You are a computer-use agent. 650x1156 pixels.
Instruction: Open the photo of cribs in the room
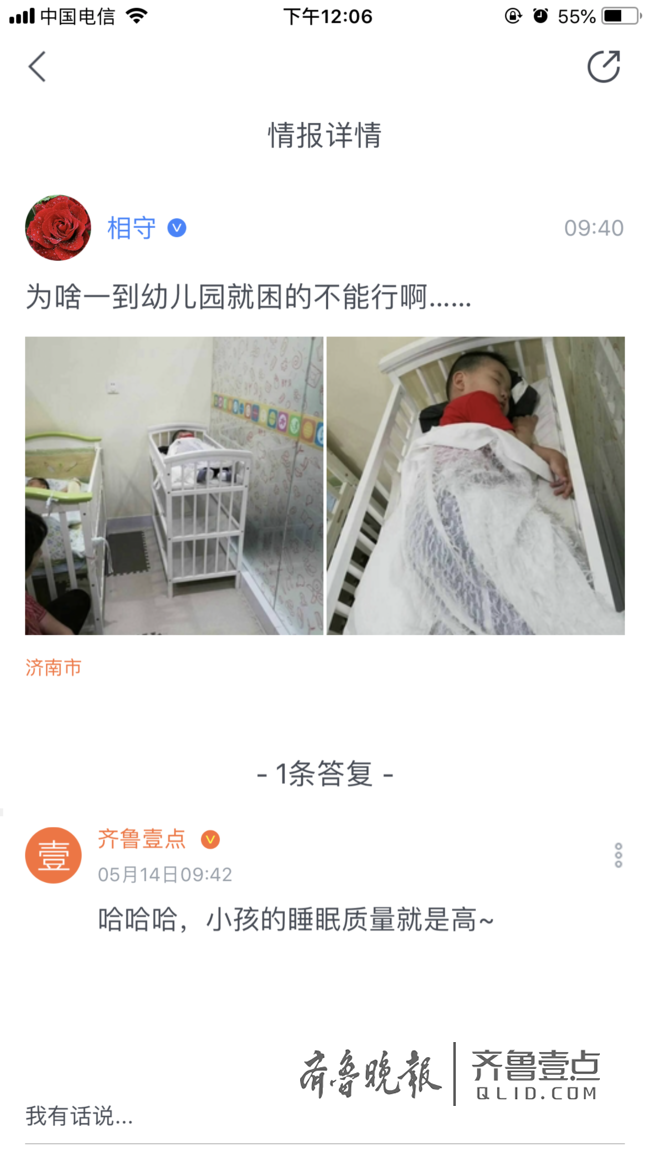[x=174, y=486]
